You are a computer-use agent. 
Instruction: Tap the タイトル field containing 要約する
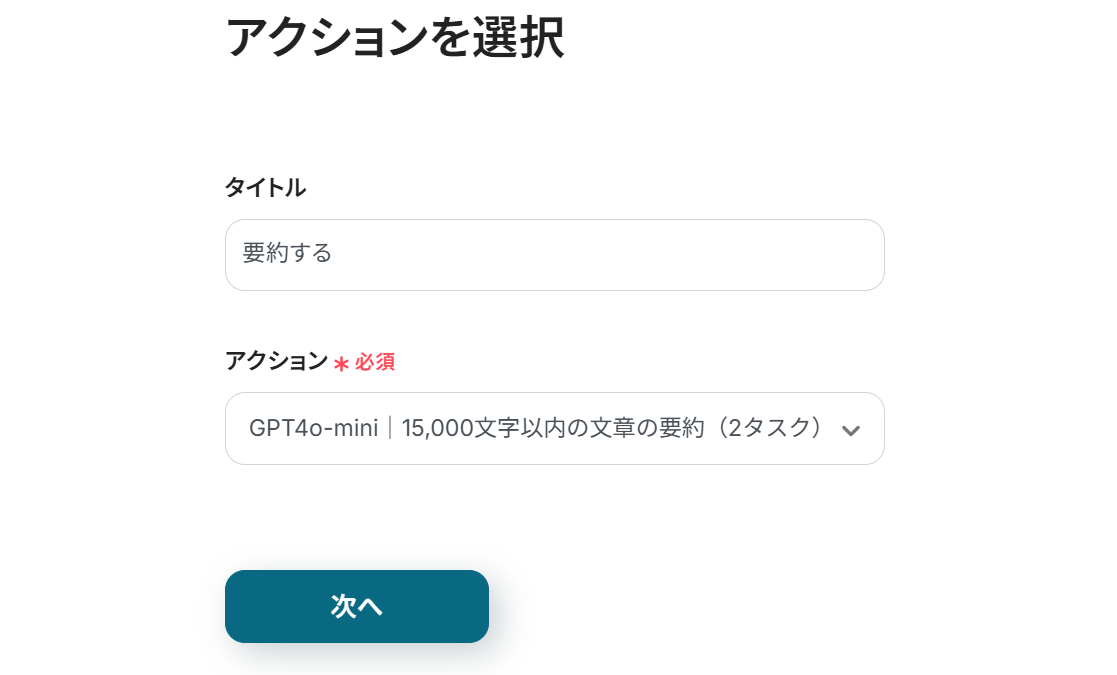coord(554,255)
